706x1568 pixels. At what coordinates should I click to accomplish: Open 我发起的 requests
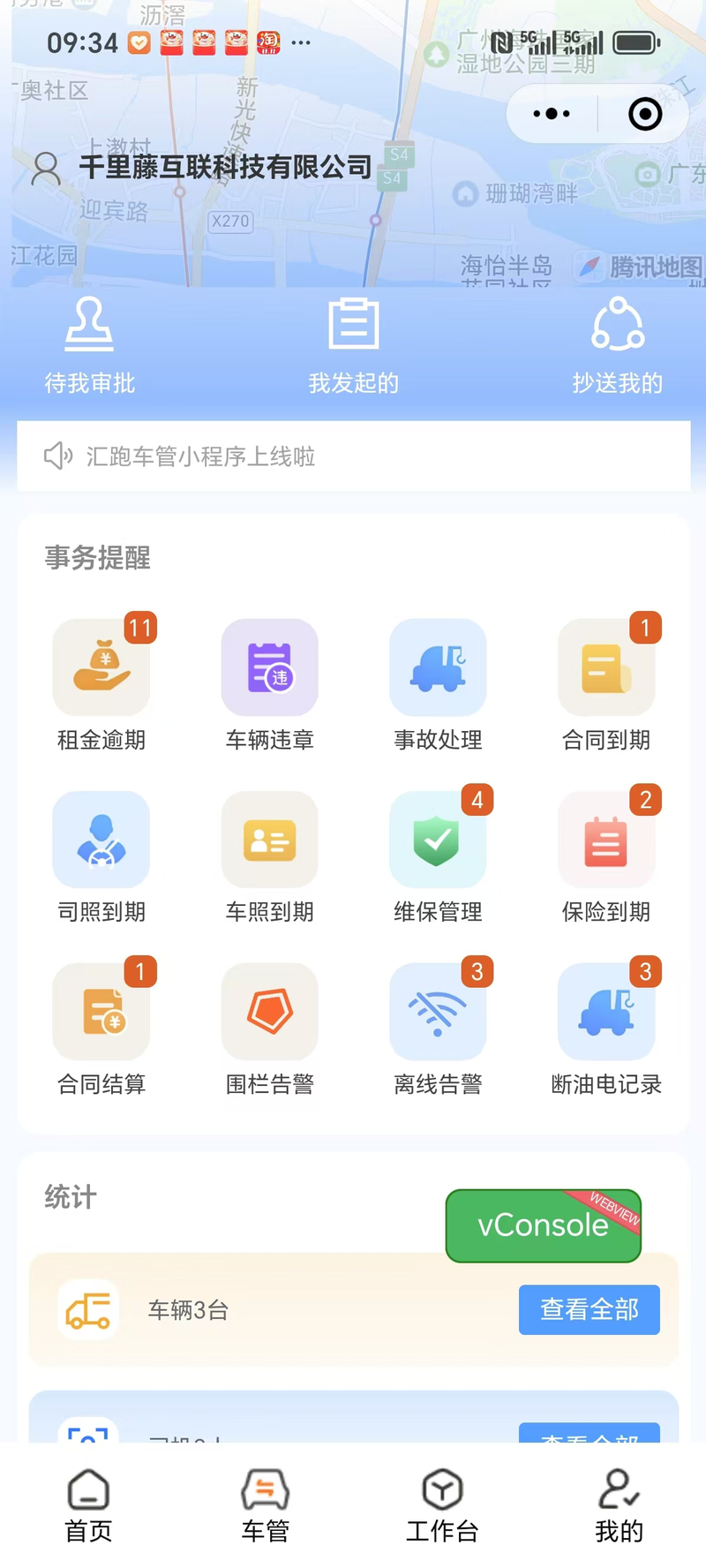tap(353, 345)
